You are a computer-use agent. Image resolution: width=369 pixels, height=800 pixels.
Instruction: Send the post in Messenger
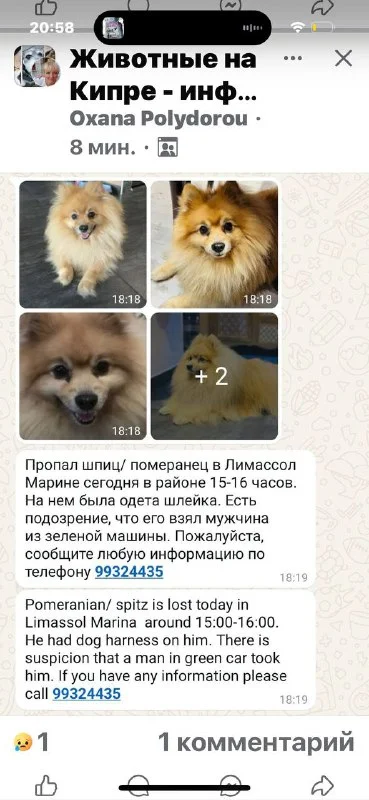[231, 786]
